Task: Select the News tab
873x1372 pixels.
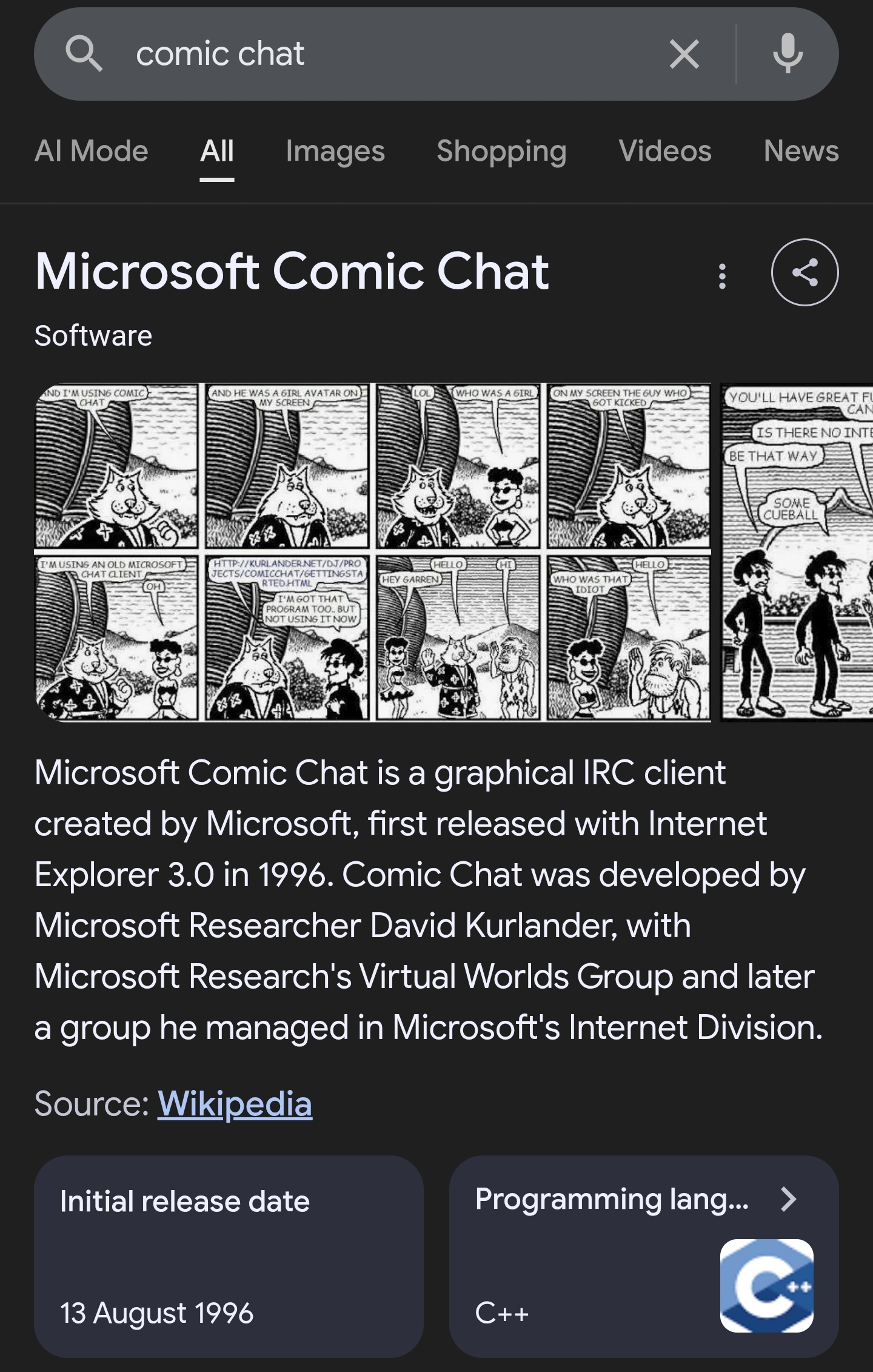Action: [x=801, y=151]
